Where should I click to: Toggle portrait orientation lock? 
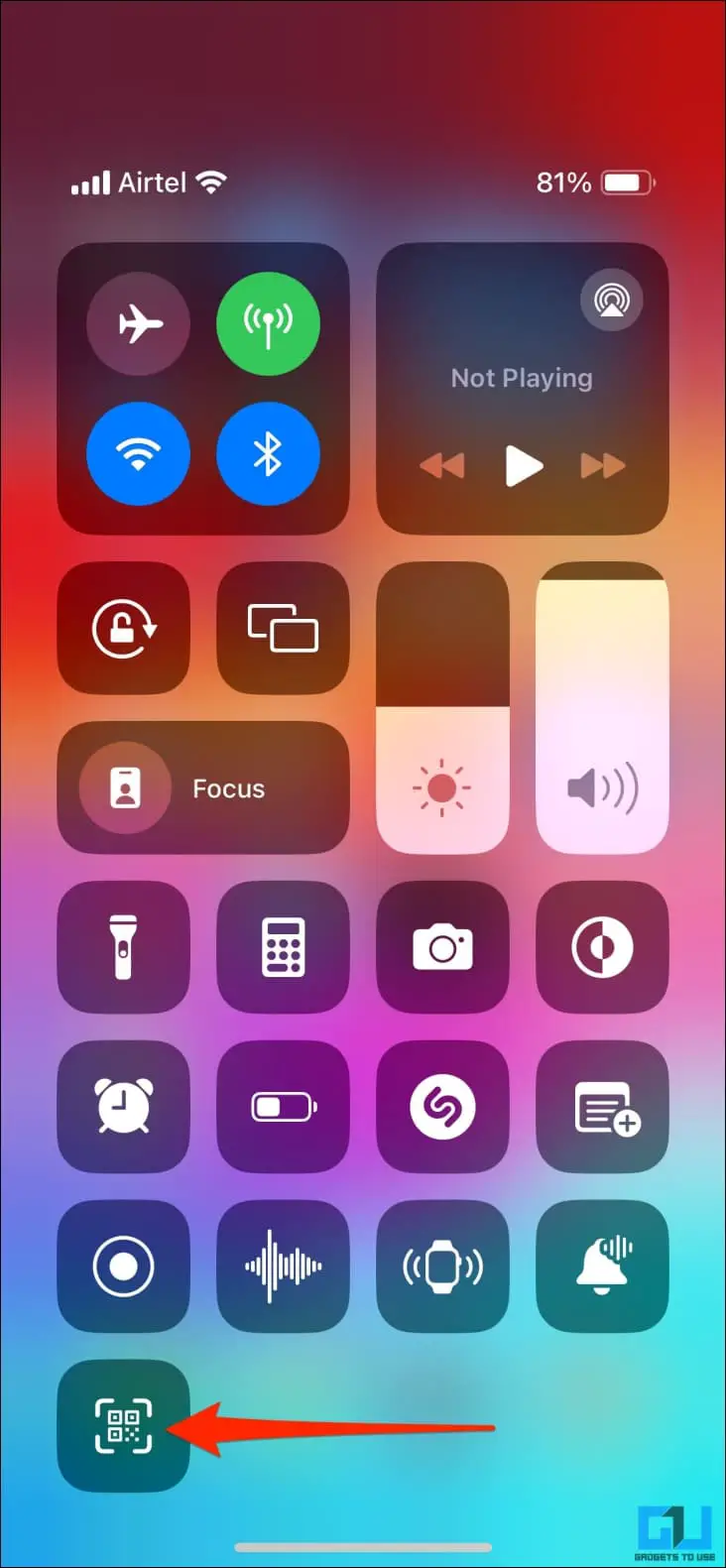point(124,629)
